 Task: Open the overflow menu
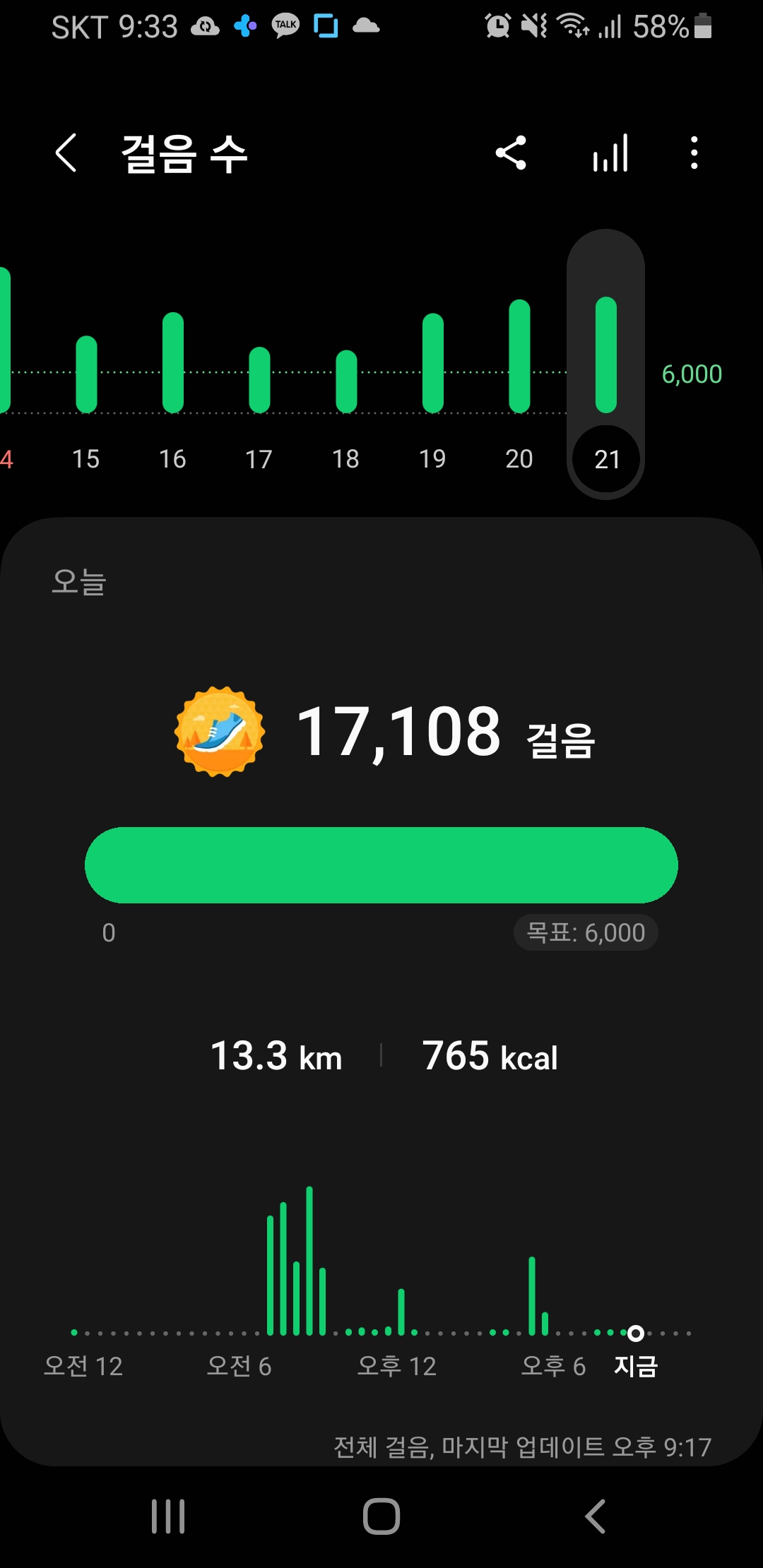point(694,153)
